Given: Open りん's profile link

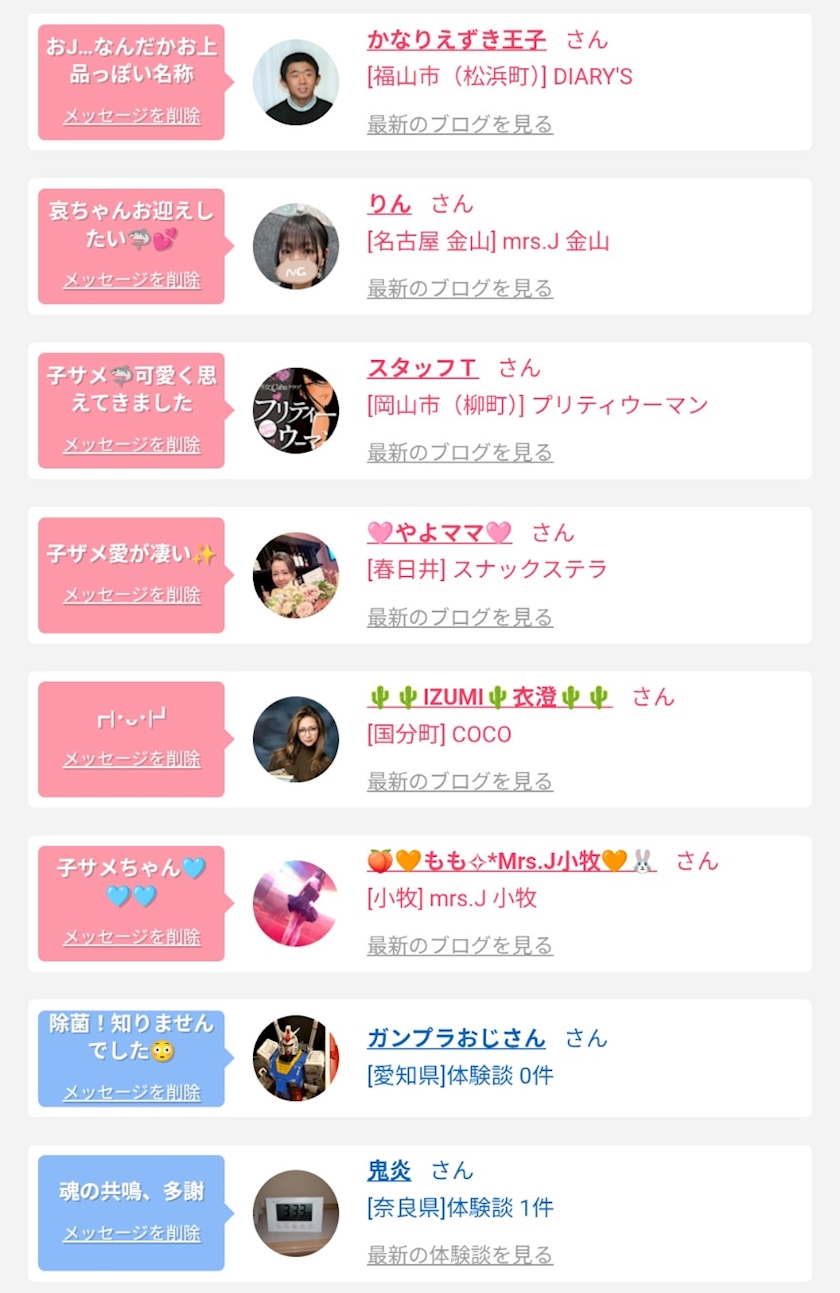Looking at the screenshot, I should [x=389, y=204].
